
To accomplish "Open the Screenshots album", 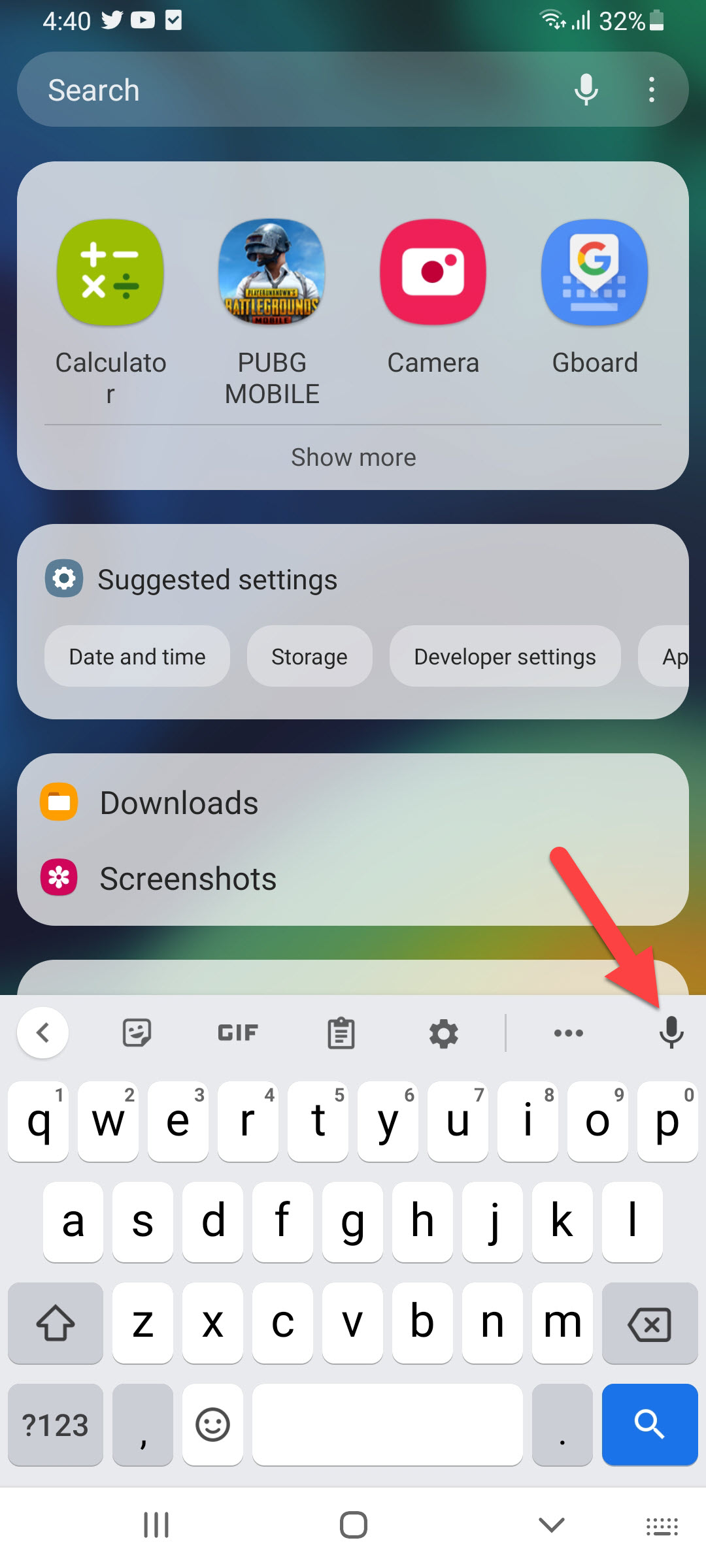I will point(188,879).
